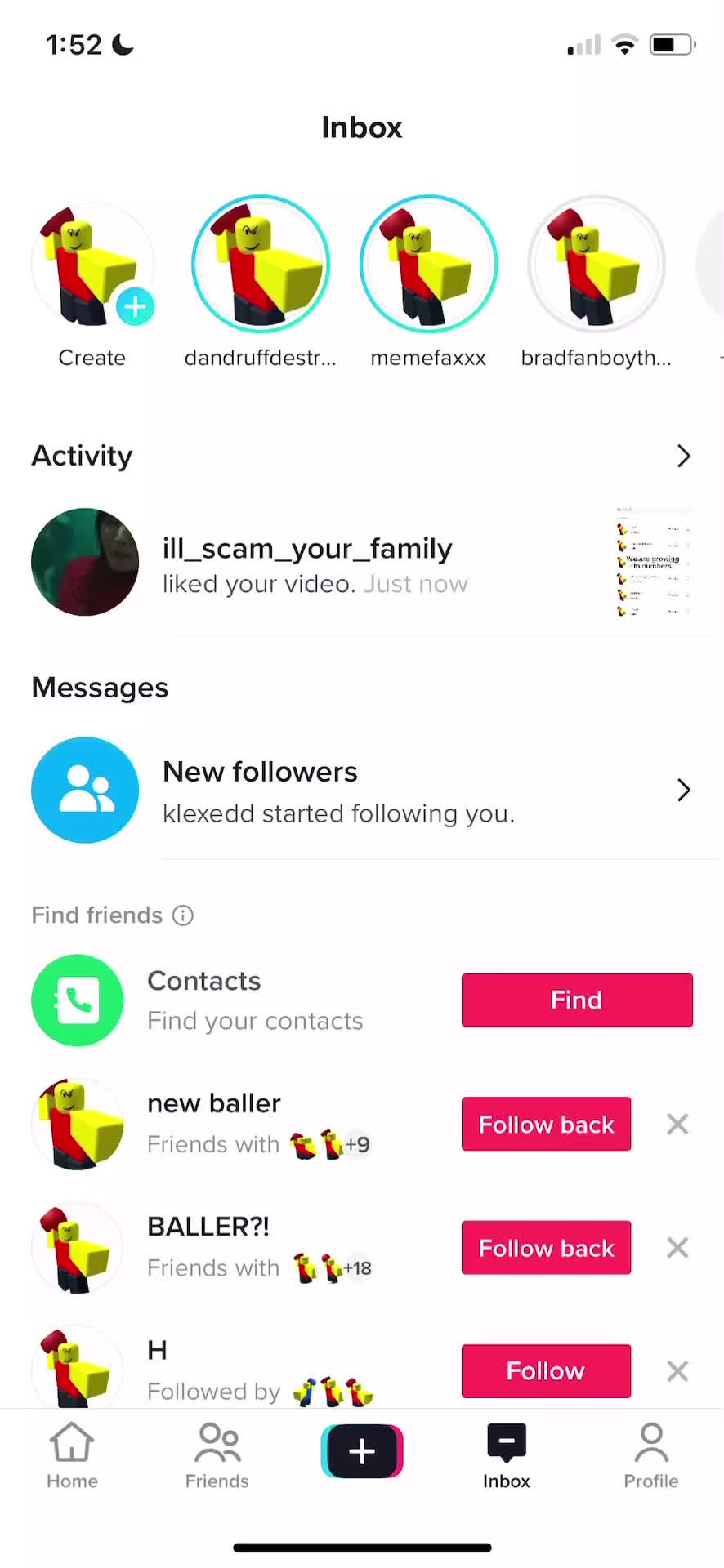This screenshot has width=724, height=1568.
Task: Dismiss BALLER?! suggestion
Action: (677, 1248)
